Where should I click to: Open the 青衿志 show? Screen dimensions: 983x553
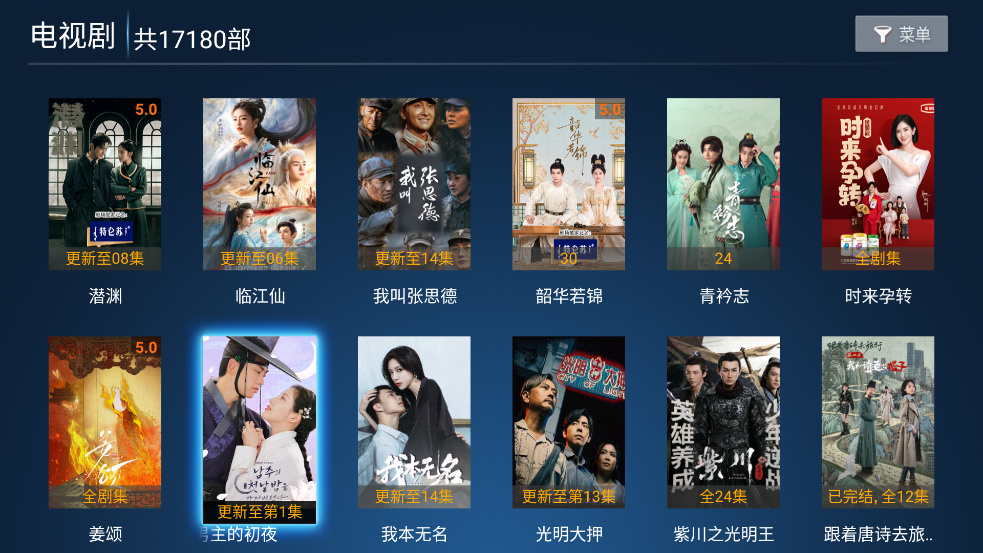tap(723, 184)
